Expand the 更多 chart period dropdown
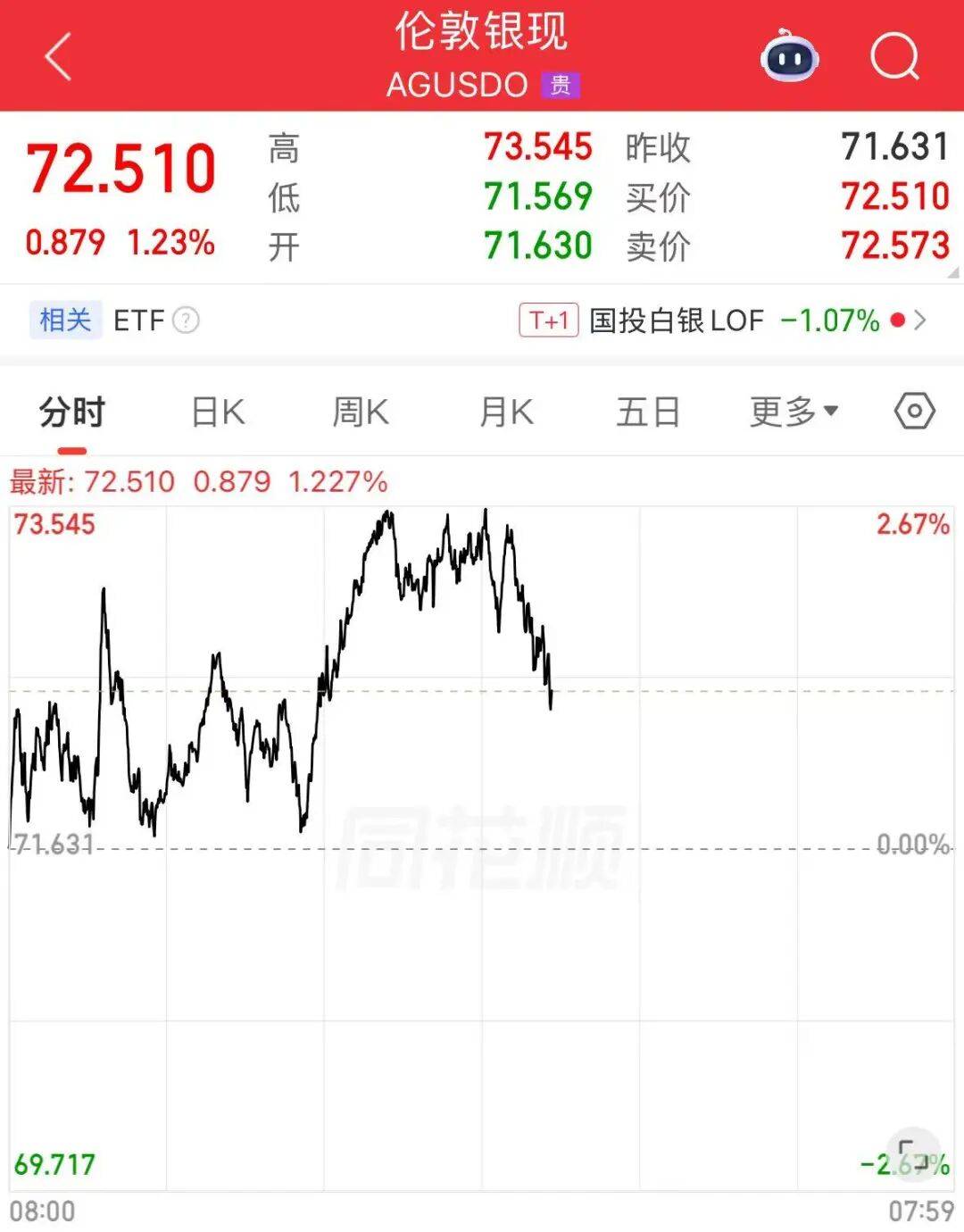Image resolution: width=964 pixels, height=1232 pixels. (x=794, y=412)
